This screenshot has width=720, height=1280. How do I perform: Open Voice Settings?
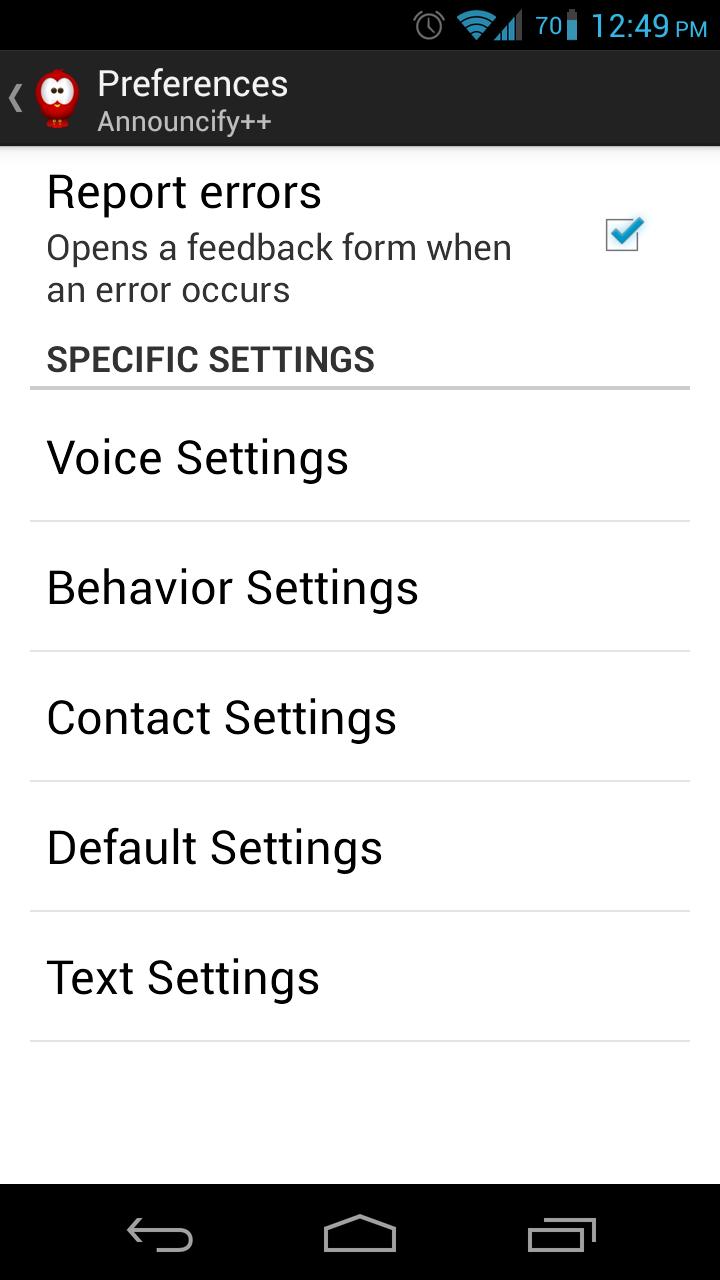[x=360, y=458]
